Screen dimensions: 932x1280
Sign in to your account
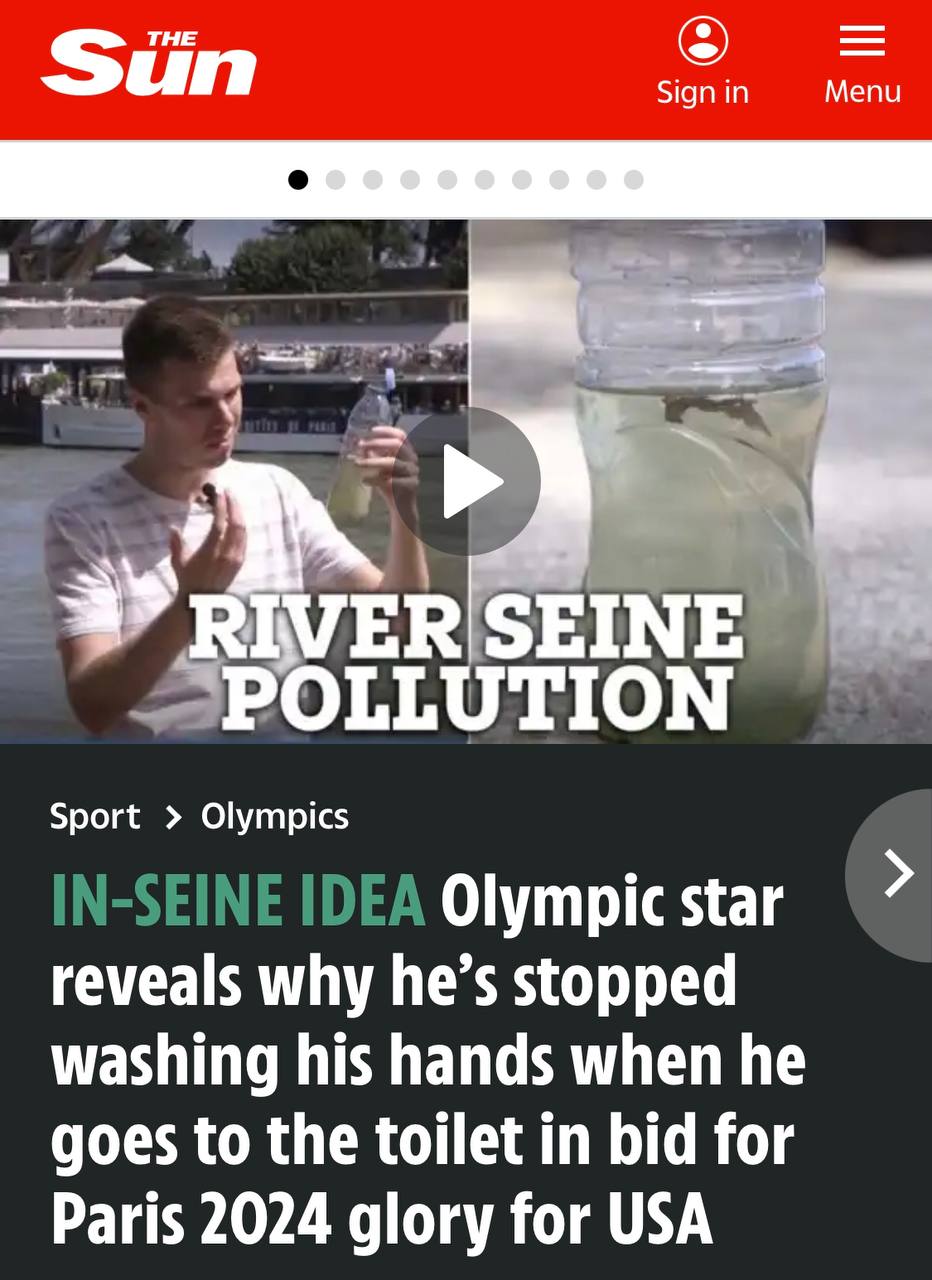tap(702, 62)
